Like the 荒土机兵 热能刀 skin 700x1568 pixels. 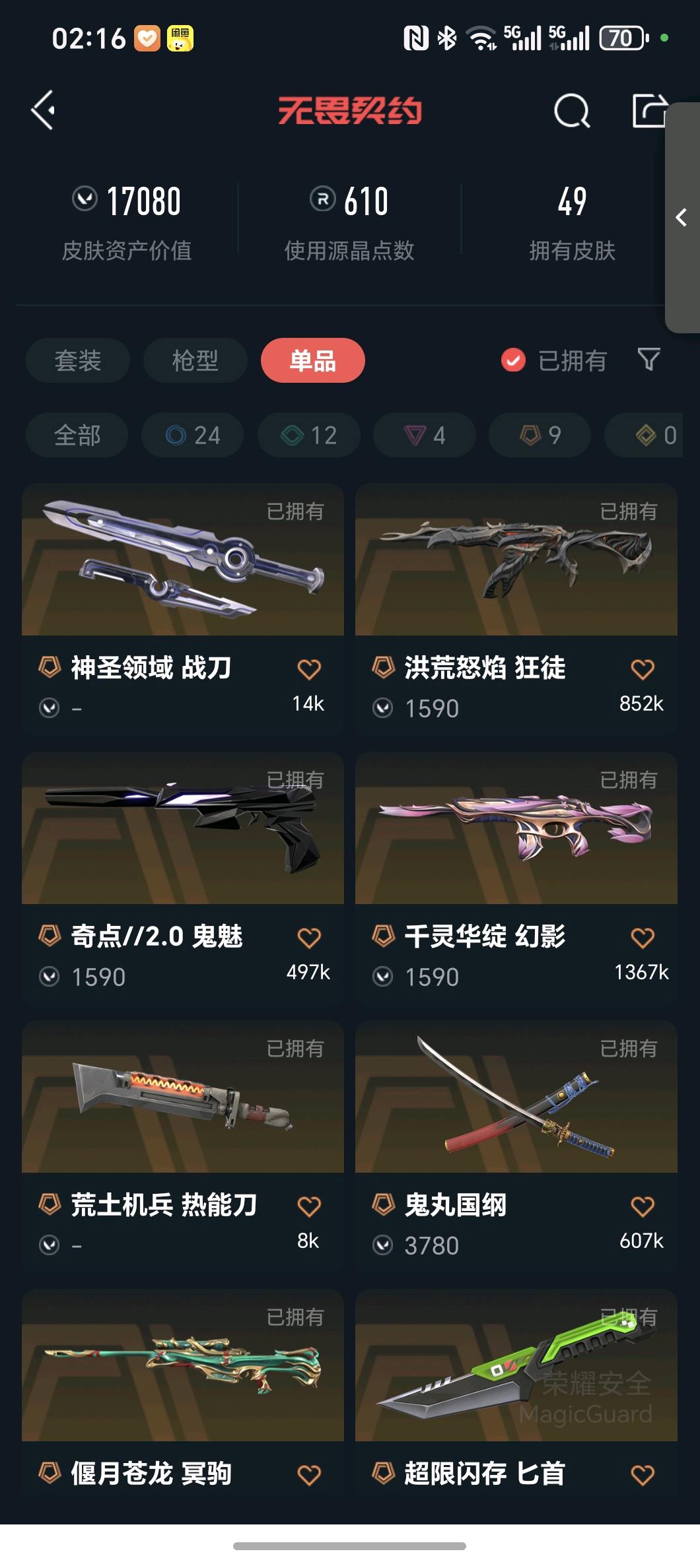click(308, 1206)
